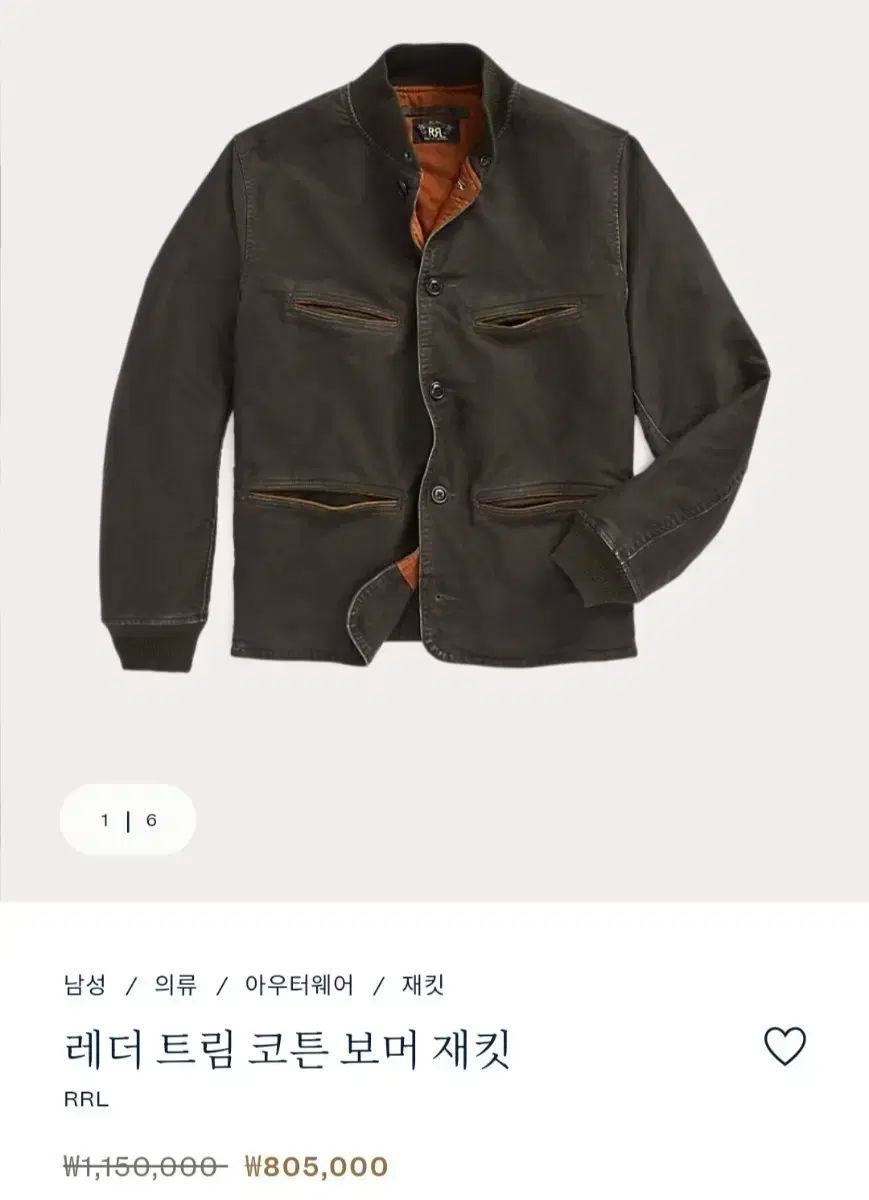Tap the 1 | 6 image page indicator

[128, 820]
